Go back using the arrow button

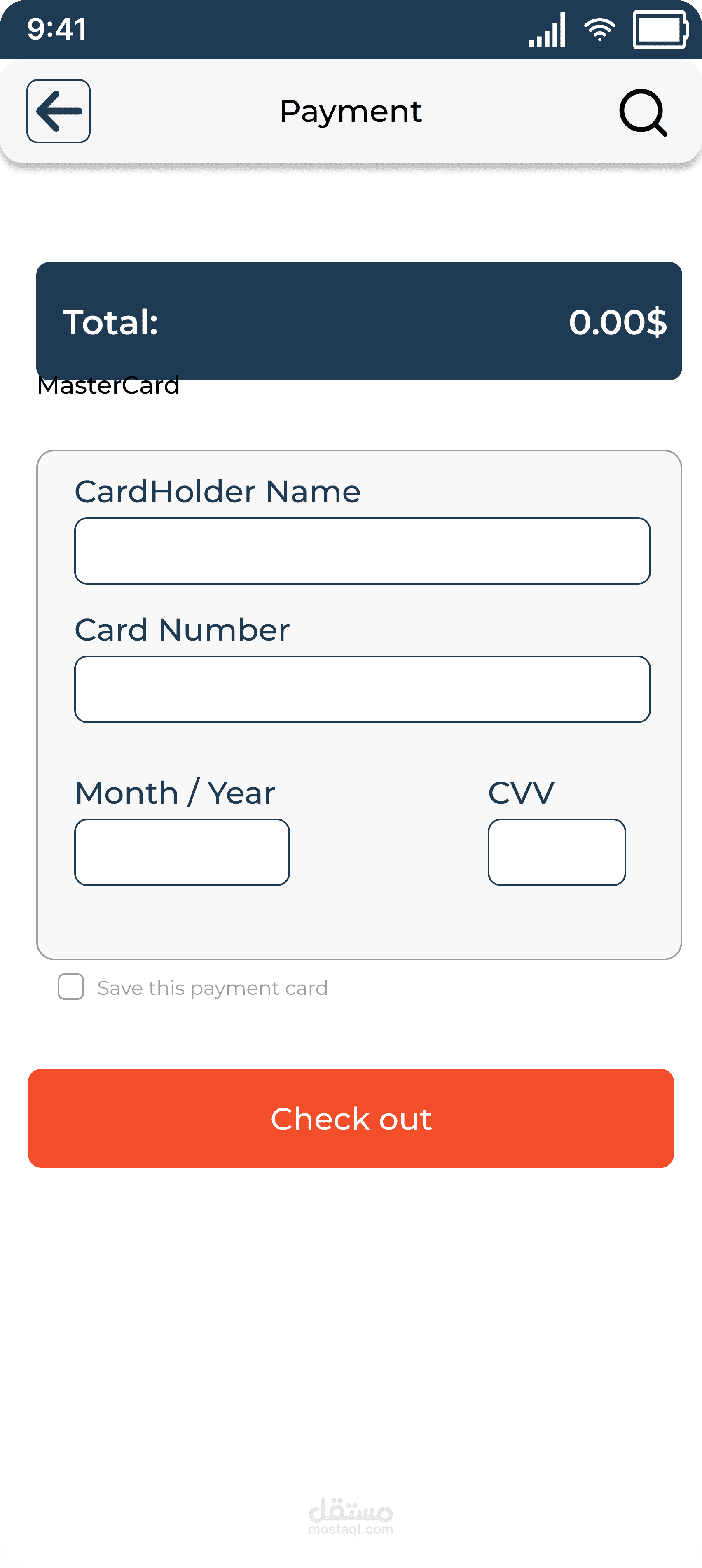58,111
